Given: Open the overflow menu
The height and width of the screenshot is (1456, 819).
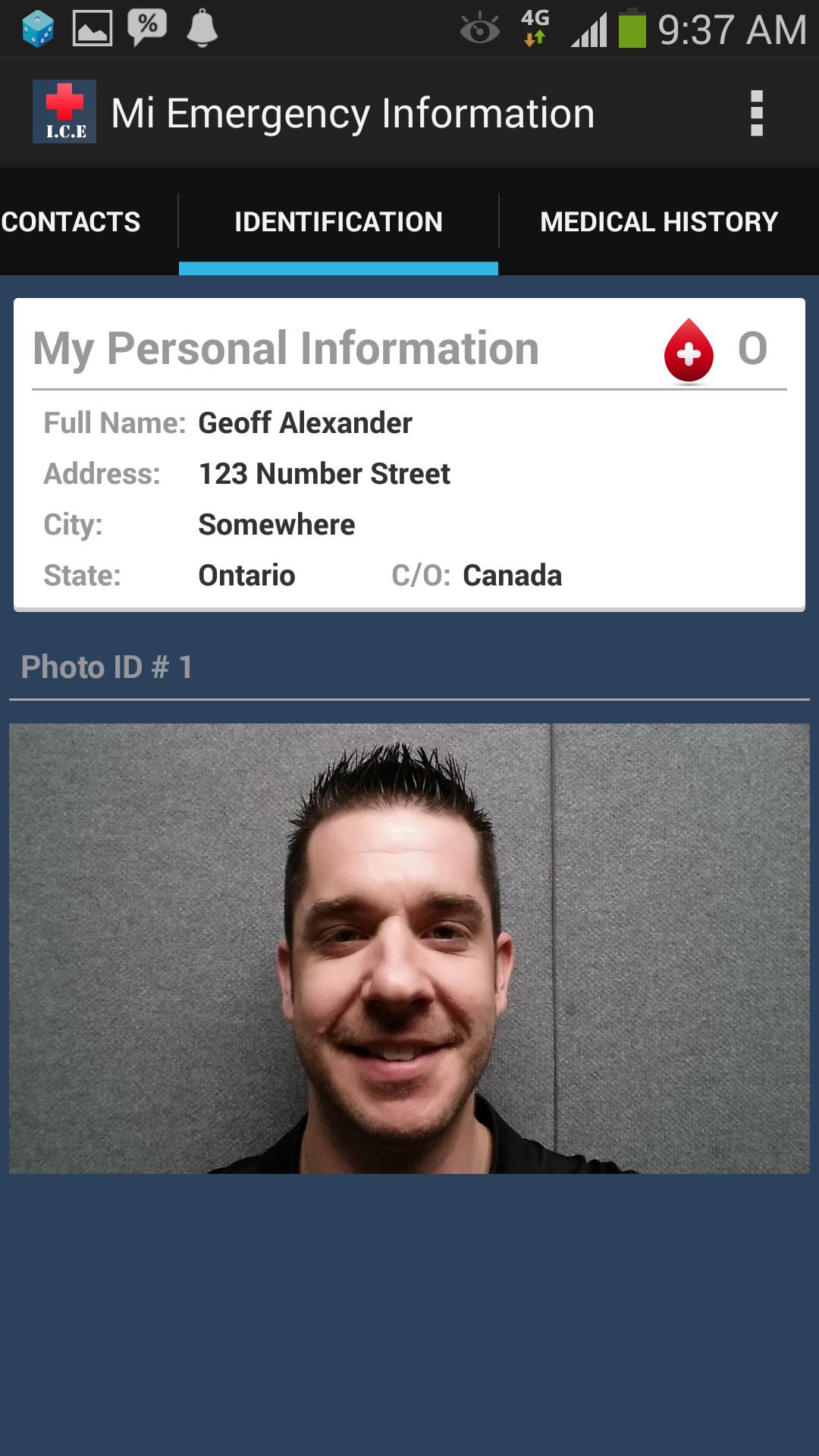Looking at the screenshot, I should coord(755,114).
